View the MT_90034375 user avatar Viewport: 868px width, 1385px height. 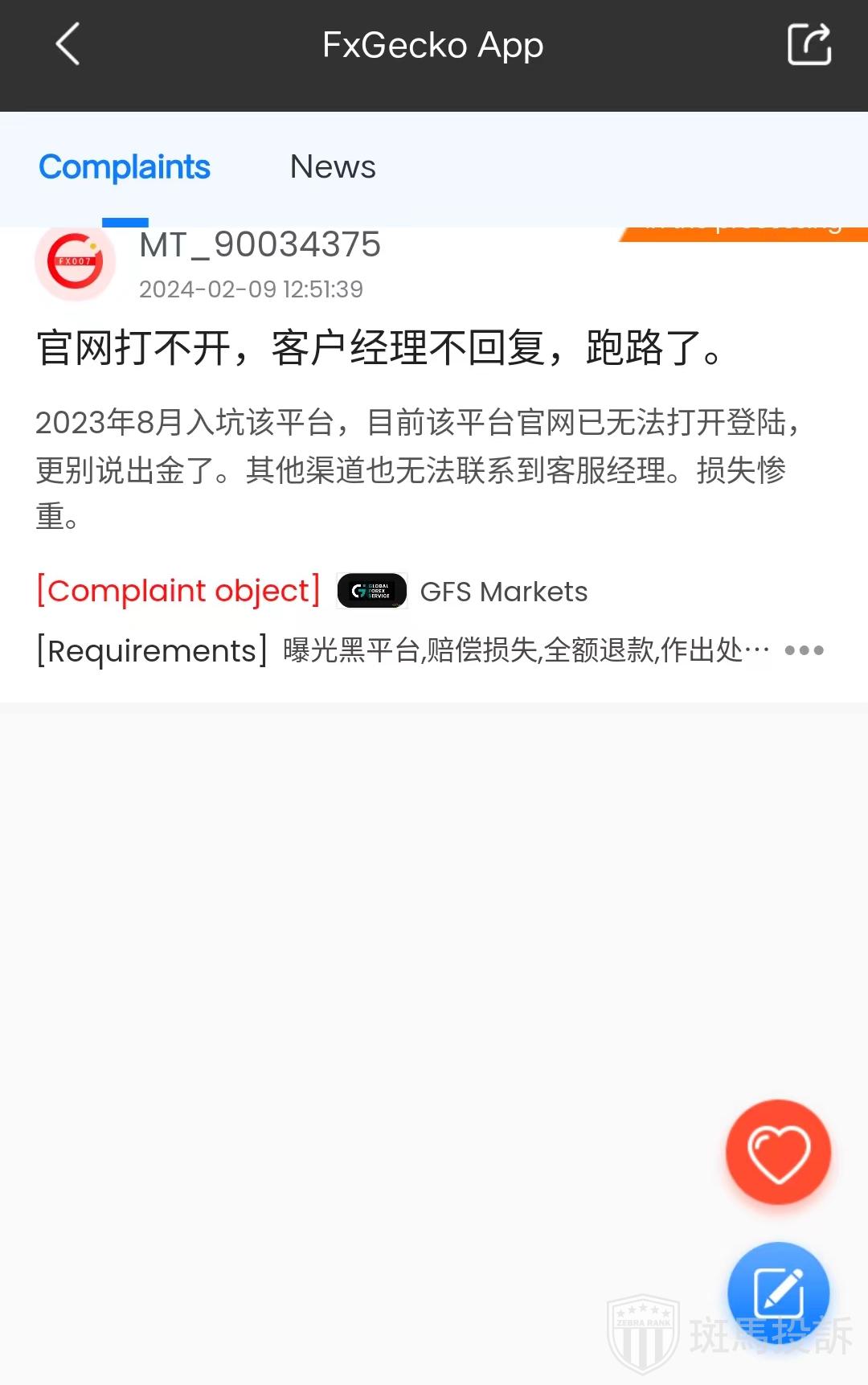tap(76, 262)
